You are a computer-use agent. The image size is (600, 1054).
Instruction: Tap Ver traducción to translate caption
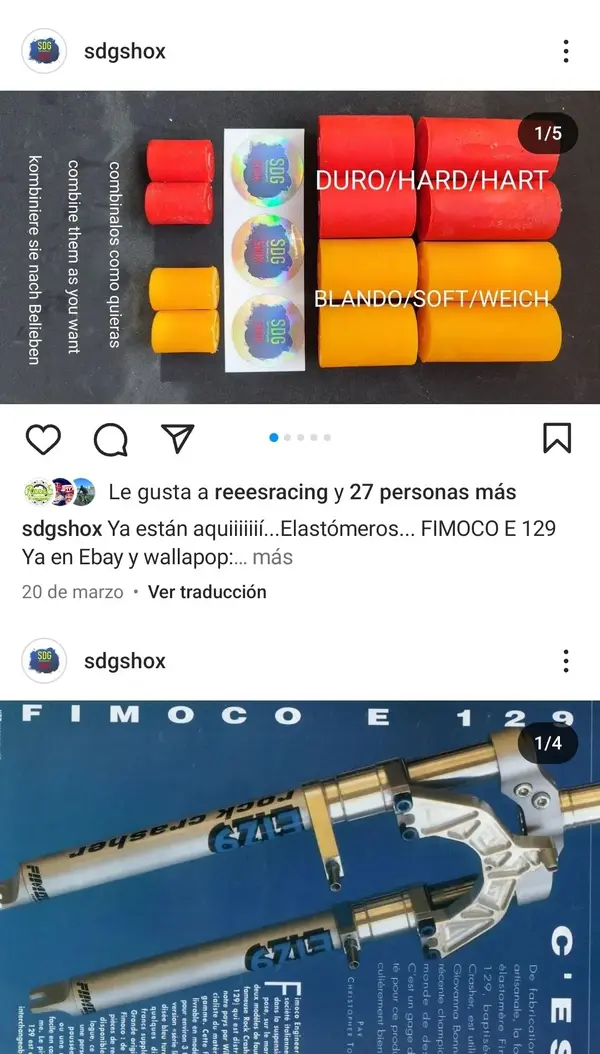[x=207, y=592]
